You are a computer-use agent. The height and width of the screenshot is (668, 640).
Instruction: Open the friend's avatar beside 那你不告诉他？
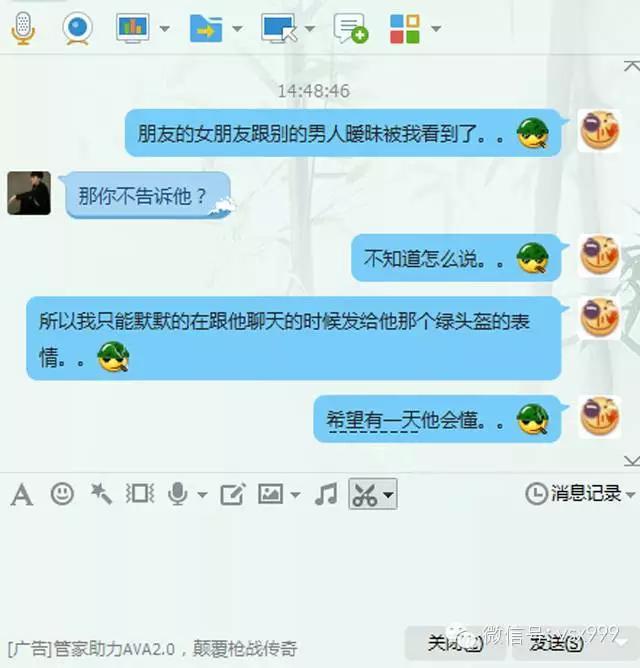click(x=29, y=192)
